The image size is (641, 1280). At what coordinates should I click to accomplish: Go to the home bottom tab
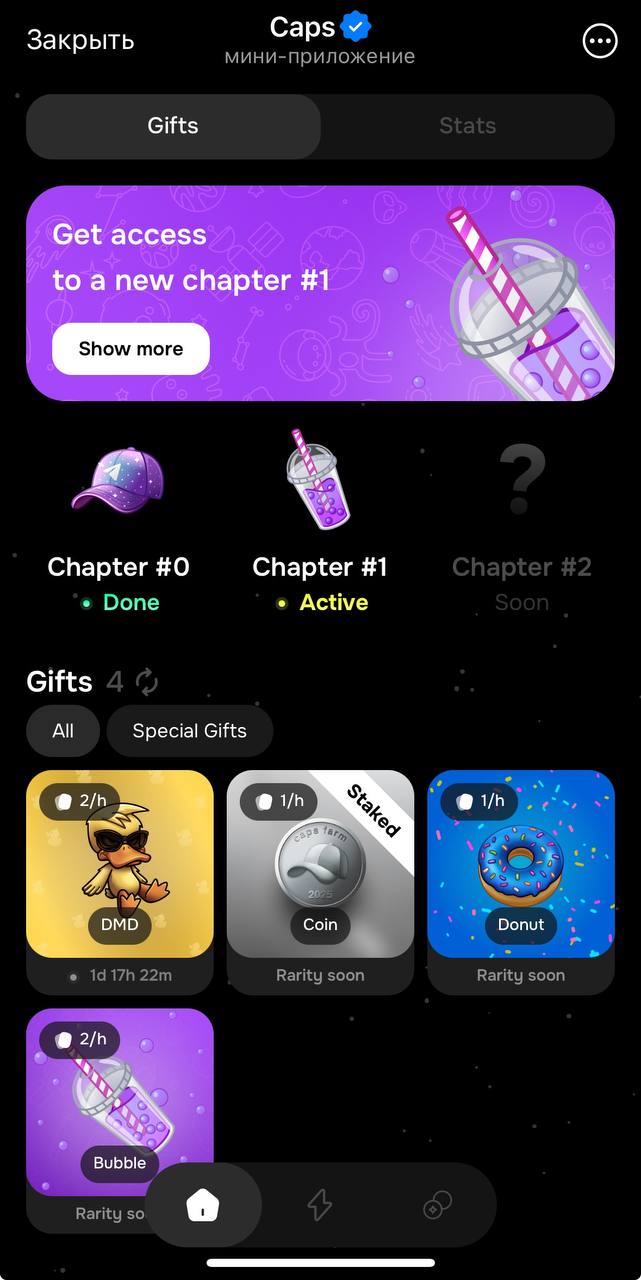point(203,1206)
